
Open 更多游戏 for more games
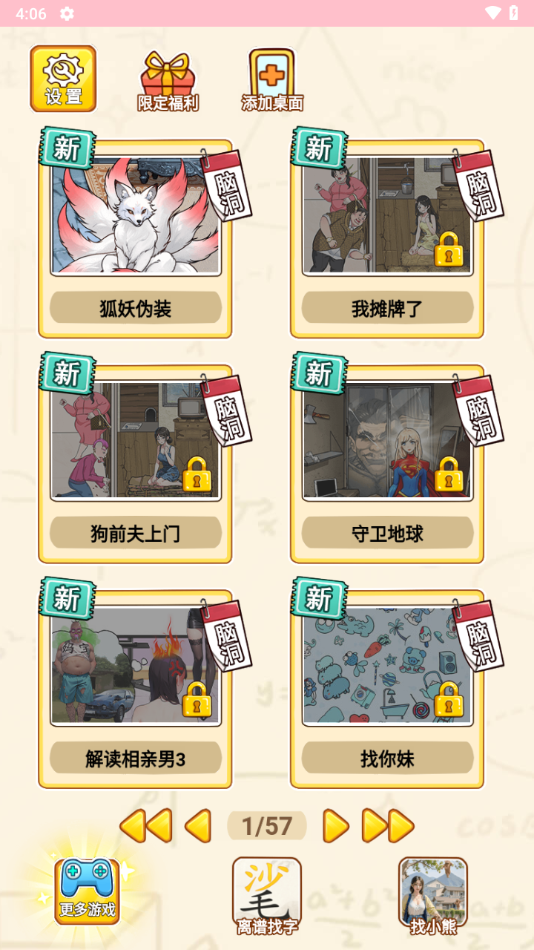pyautogui.click(x=87, y=891)
